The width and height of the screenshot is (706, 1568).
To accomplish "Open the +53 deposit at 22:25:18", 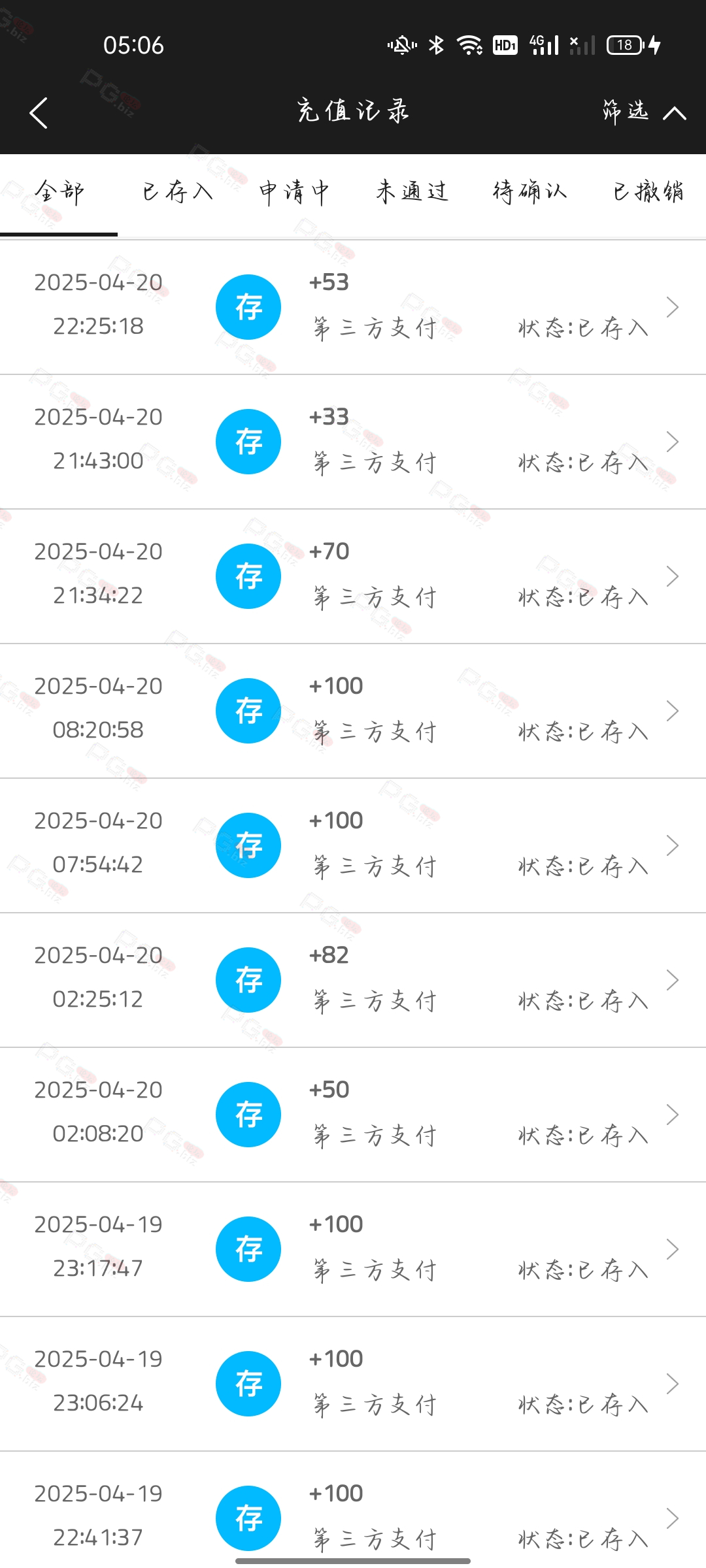I will tap(353, 307).
